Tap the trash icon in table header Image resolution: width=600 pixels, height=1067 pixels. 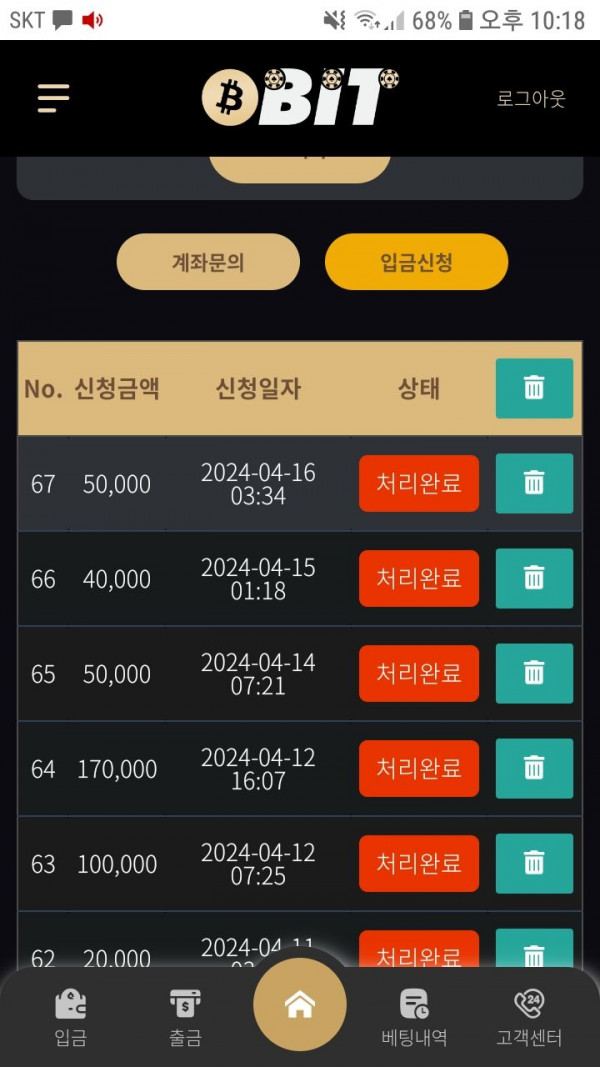(534, 388)
